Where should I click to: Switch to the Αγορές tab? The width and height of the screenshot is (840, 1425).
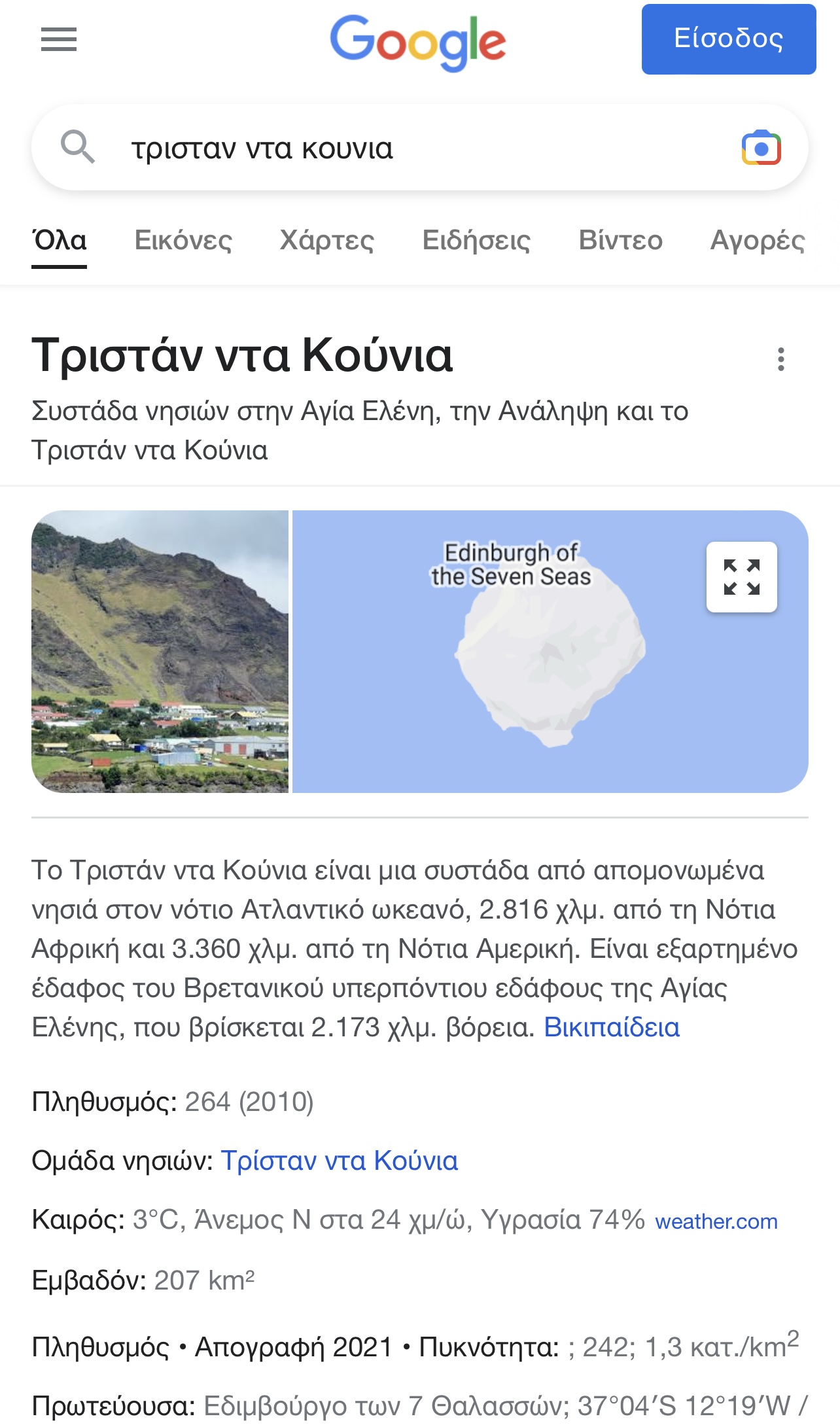(x=758, y=241)
